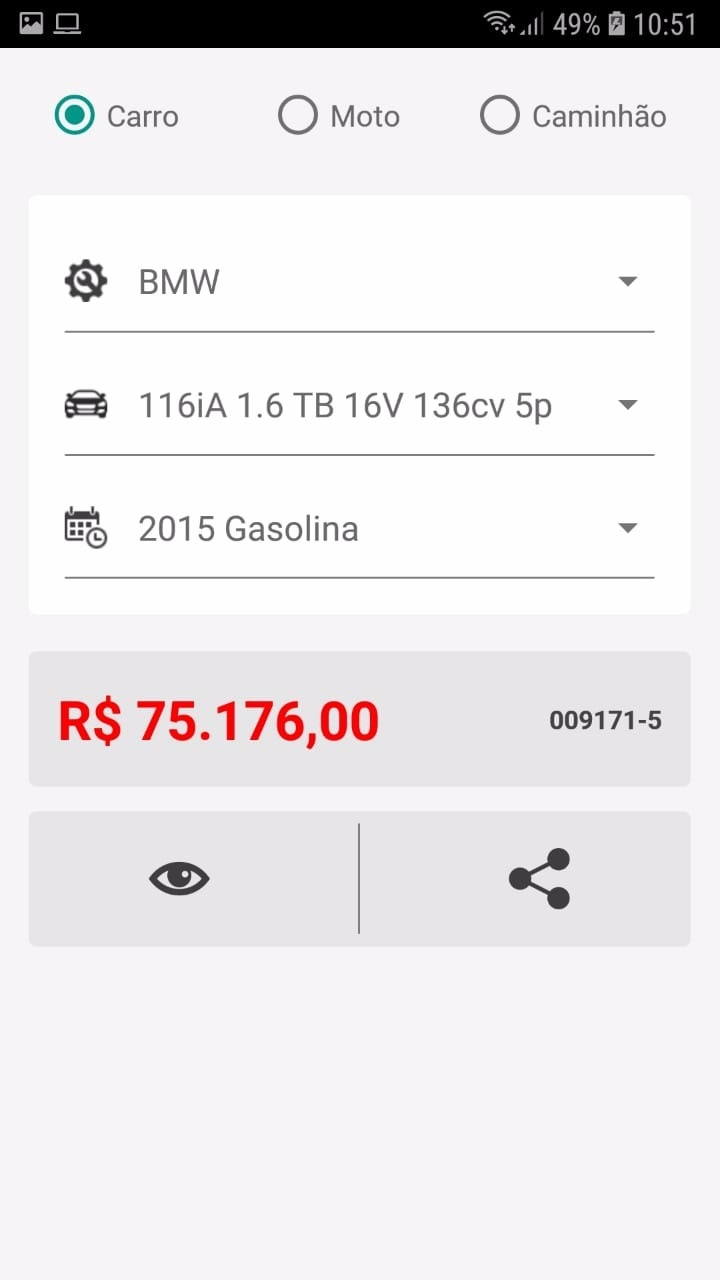Tap the eye icon to view details
This screenshot has height=1282, width=720.
point(180,879)
